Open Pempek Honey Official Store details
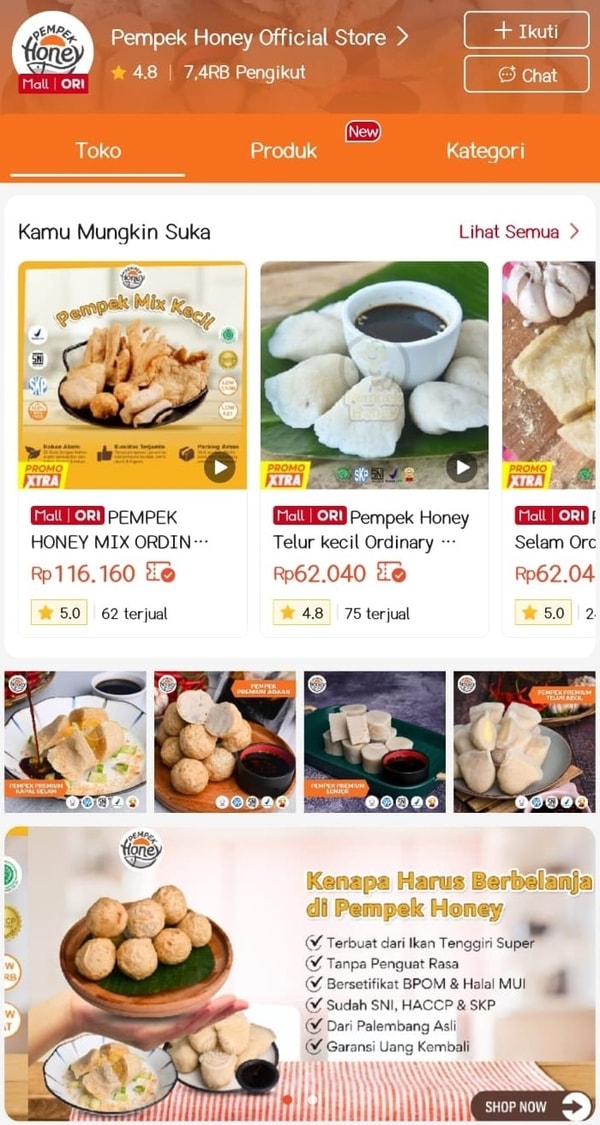 coord(260,38)
